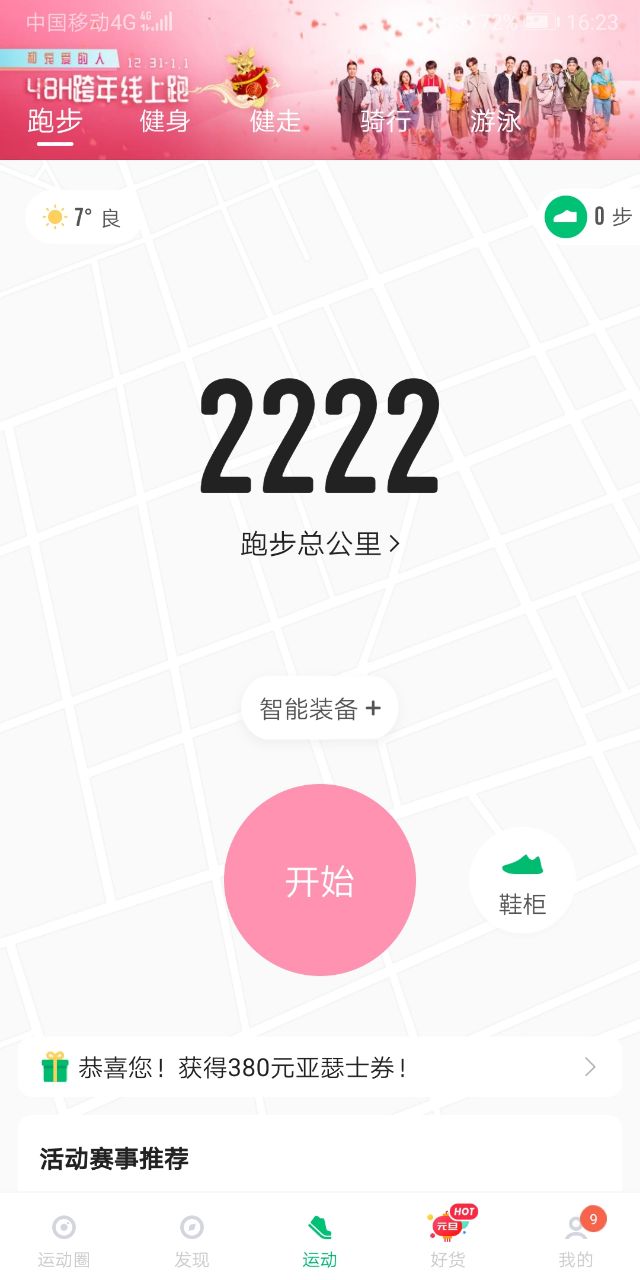The width and height of the screenshot is (640, 1280).
Task: Open the 我的 profile tab
Action: coord(576,1240)
